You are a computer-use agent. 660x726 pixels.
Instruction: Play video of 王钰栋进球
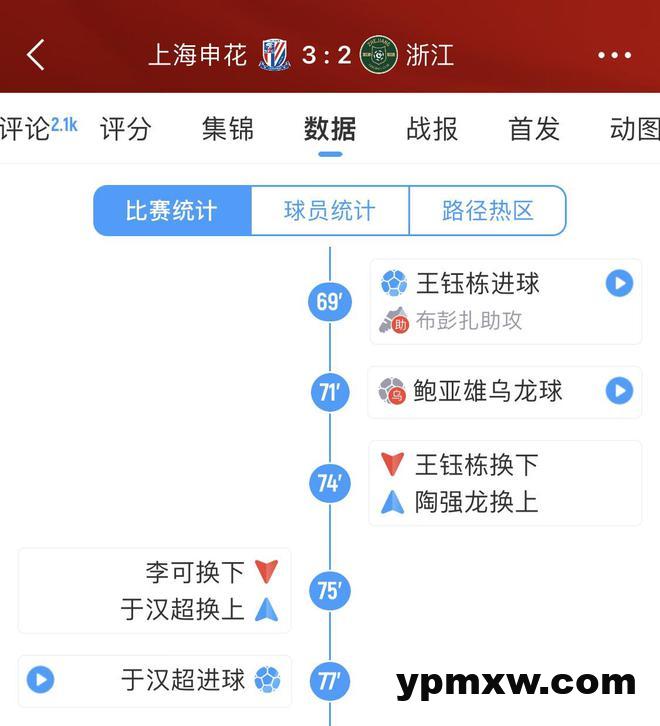pyautogui.click(x=619, y=284)
